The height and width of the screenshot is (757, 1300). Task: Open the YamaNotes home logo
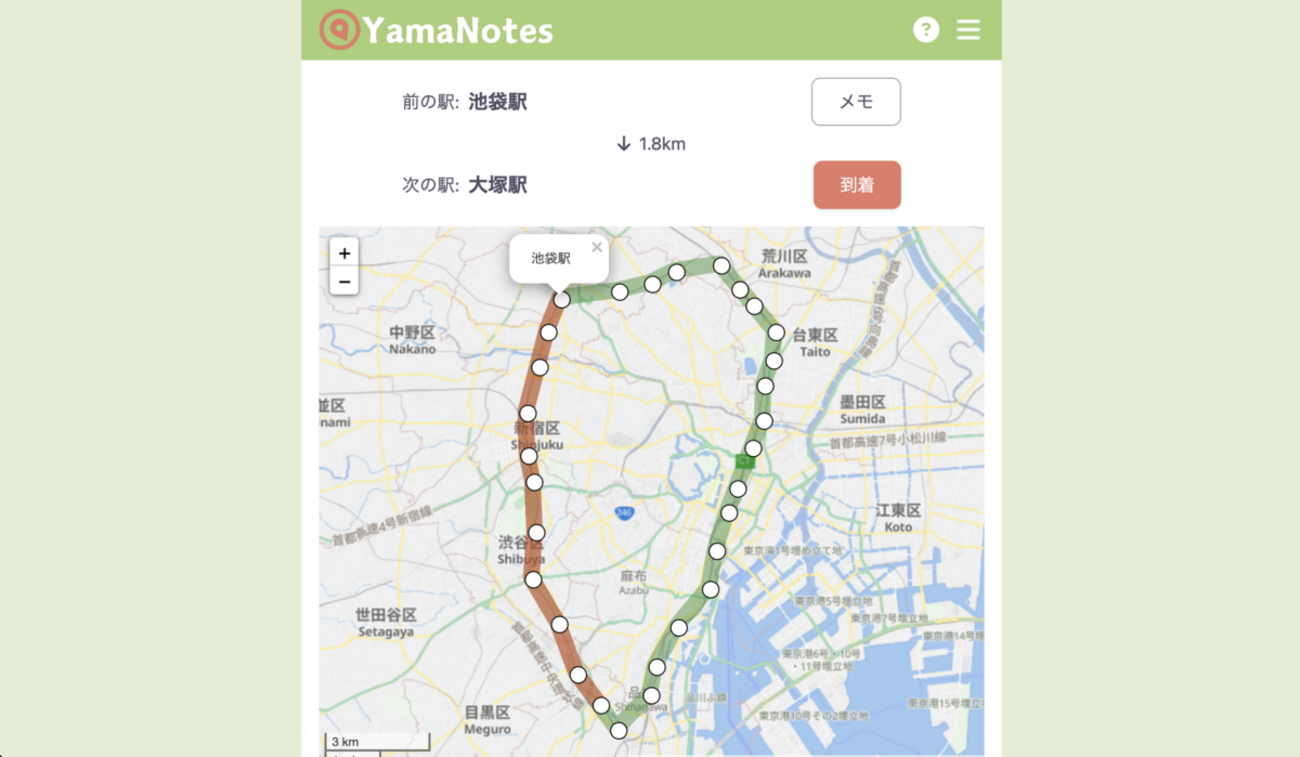(x=437, y=30)
